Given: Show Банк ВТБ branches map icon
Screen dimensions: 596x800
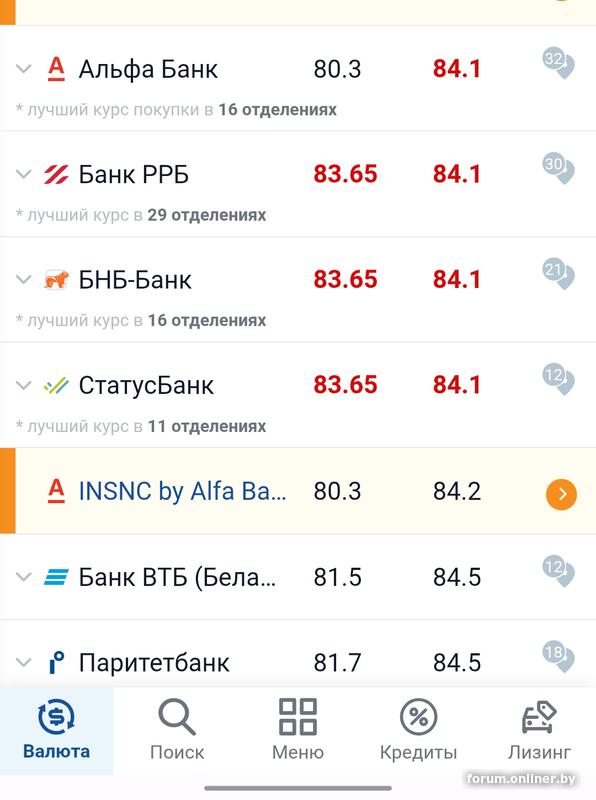Looking at the screenshot, I should pos(558,571).
